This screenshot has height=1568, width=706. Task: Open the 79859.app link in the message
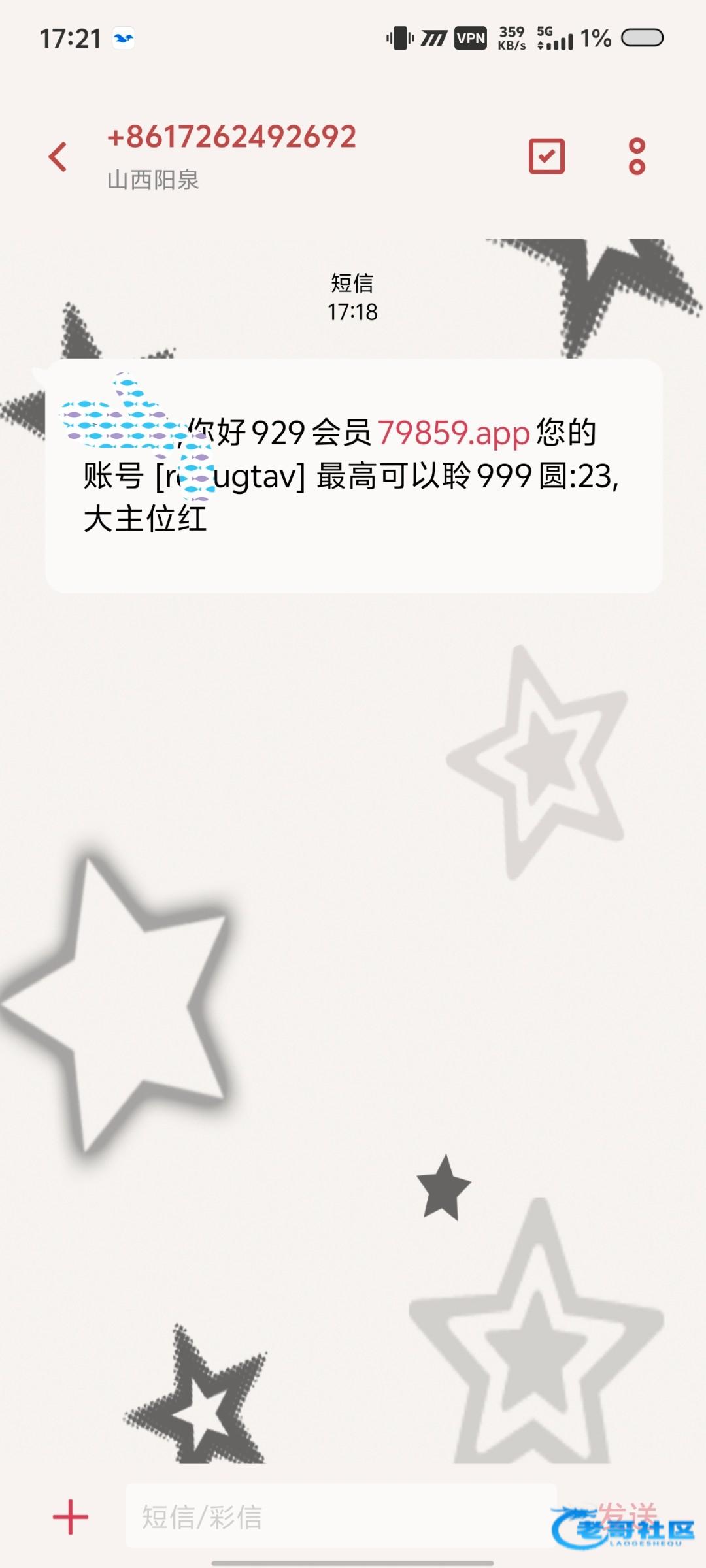pyautogui.click(x=454, y=433)
